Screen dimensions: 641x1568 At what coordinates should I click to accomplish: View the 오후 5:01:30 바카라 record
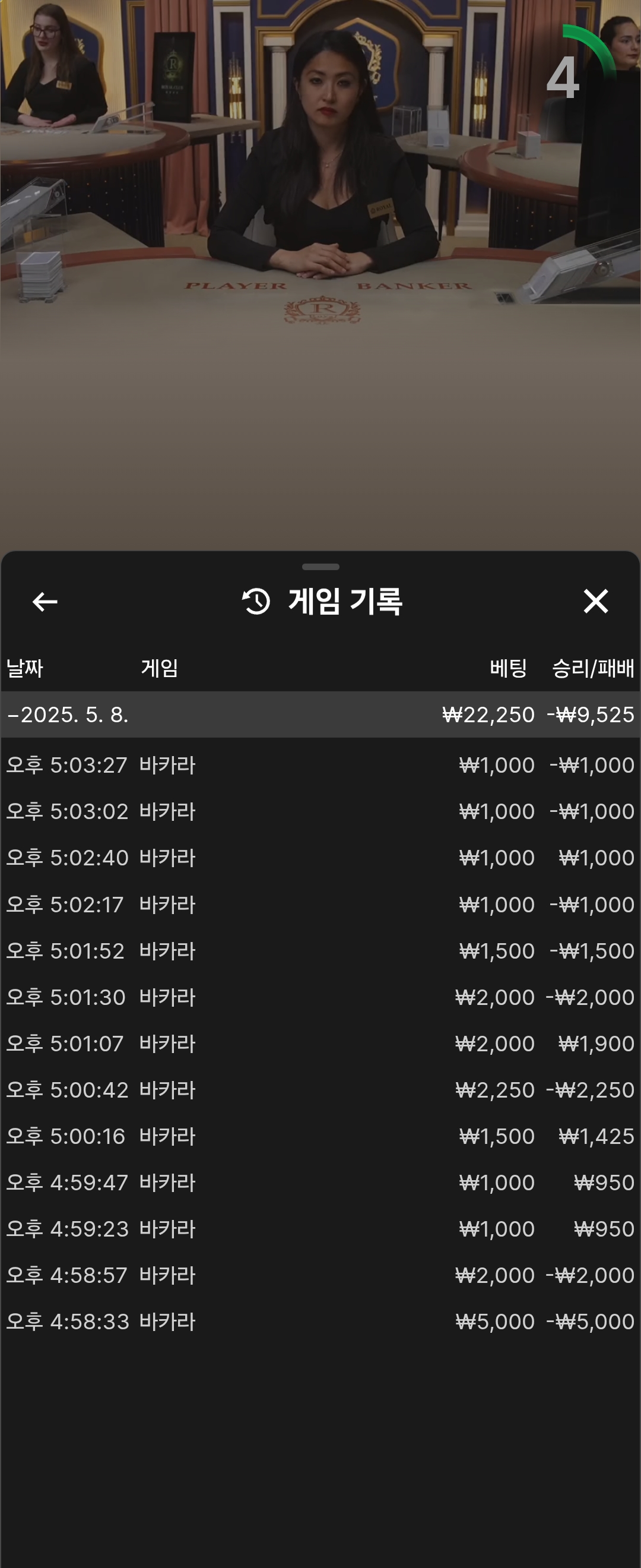(x=320, y=997)
